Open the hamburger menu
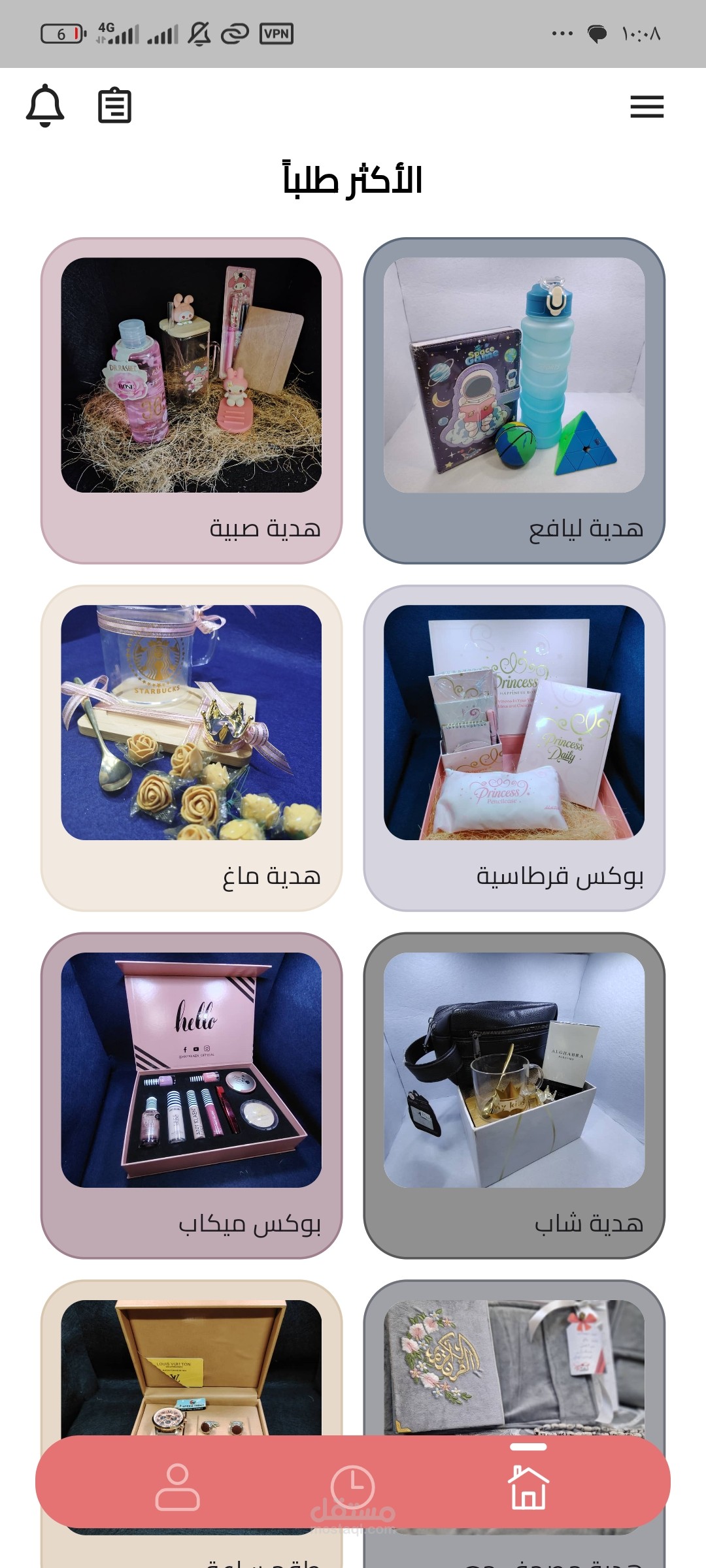 647,106
